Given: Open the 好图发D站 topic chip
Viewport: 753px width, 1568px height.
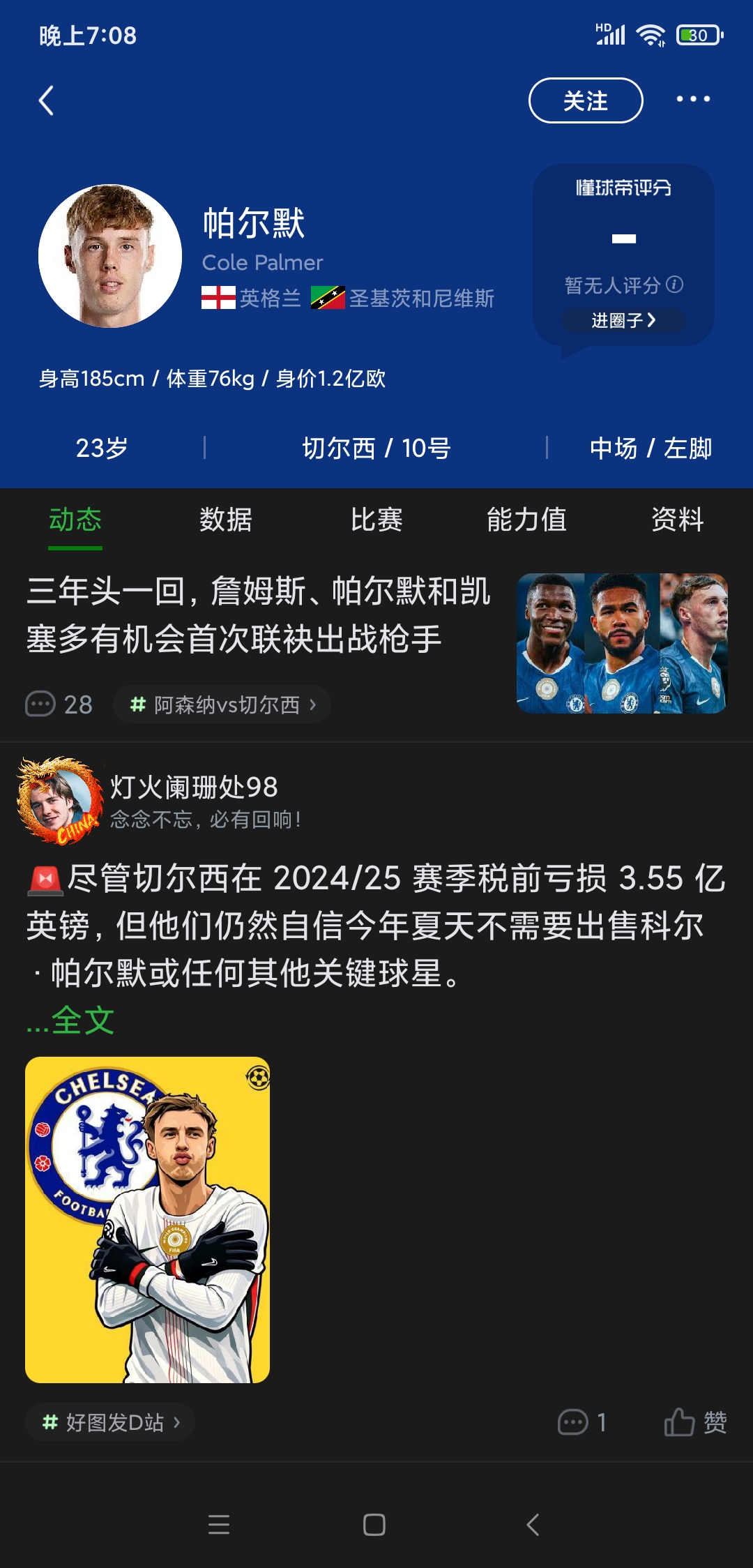Looking at the screenshot, I should click(110, 1422).
